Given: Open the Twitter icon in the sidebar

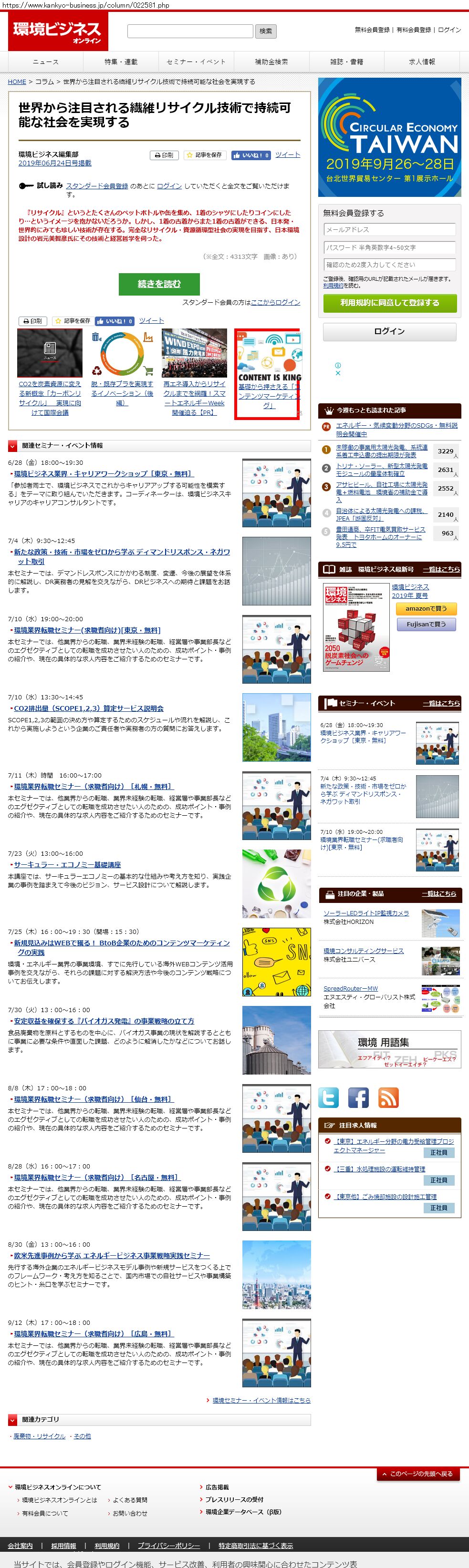Looking at the screenshot, I should click(329, 1097).
